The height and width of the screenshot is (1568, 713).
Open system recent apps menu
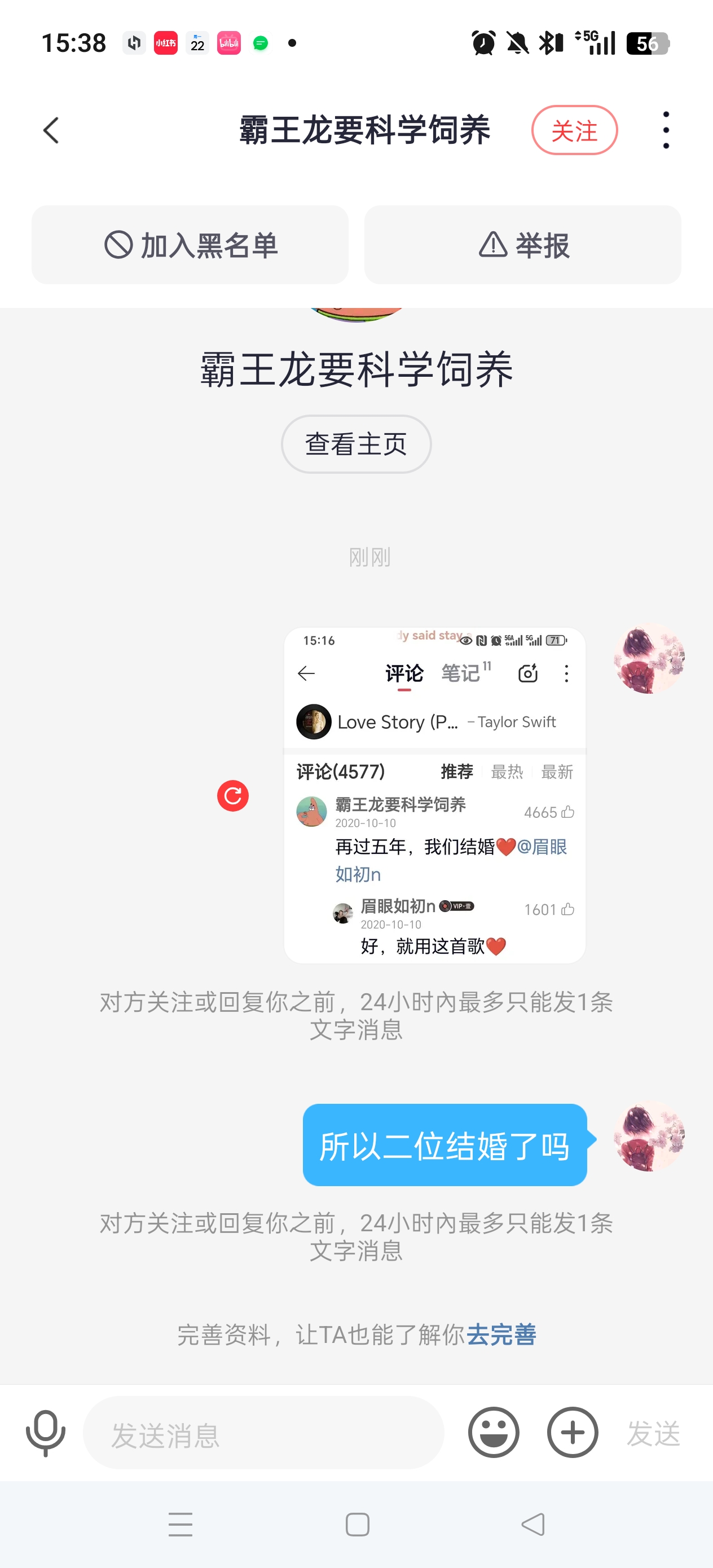click(181, 1524)
